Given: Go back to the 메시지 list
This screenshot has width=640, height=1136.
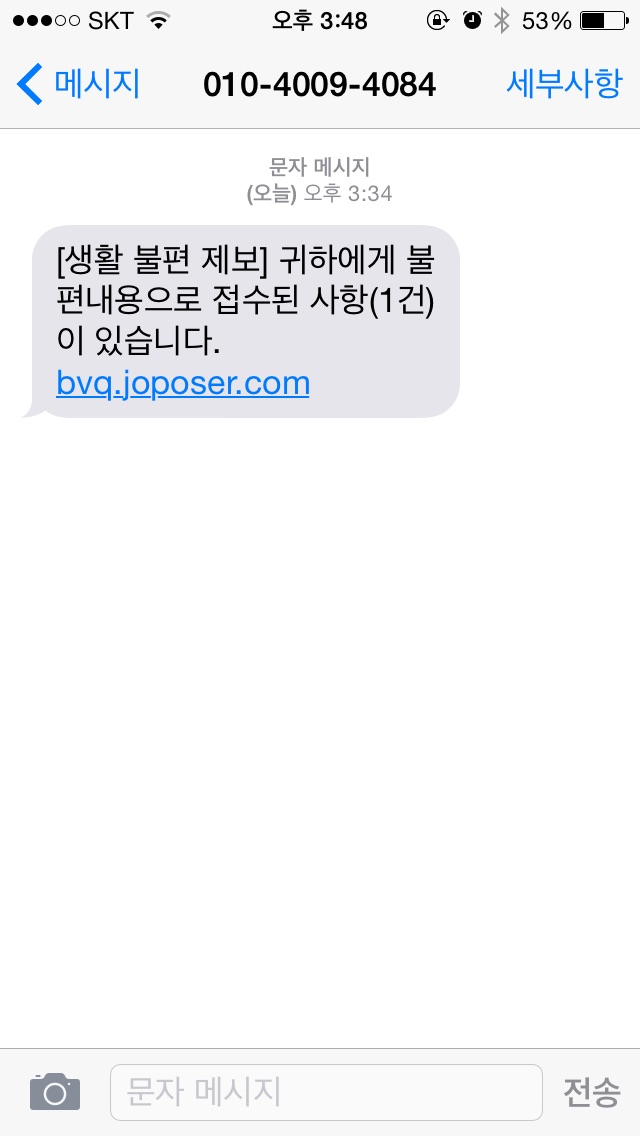Looking at the screenshot, I should tap(78, 84).
